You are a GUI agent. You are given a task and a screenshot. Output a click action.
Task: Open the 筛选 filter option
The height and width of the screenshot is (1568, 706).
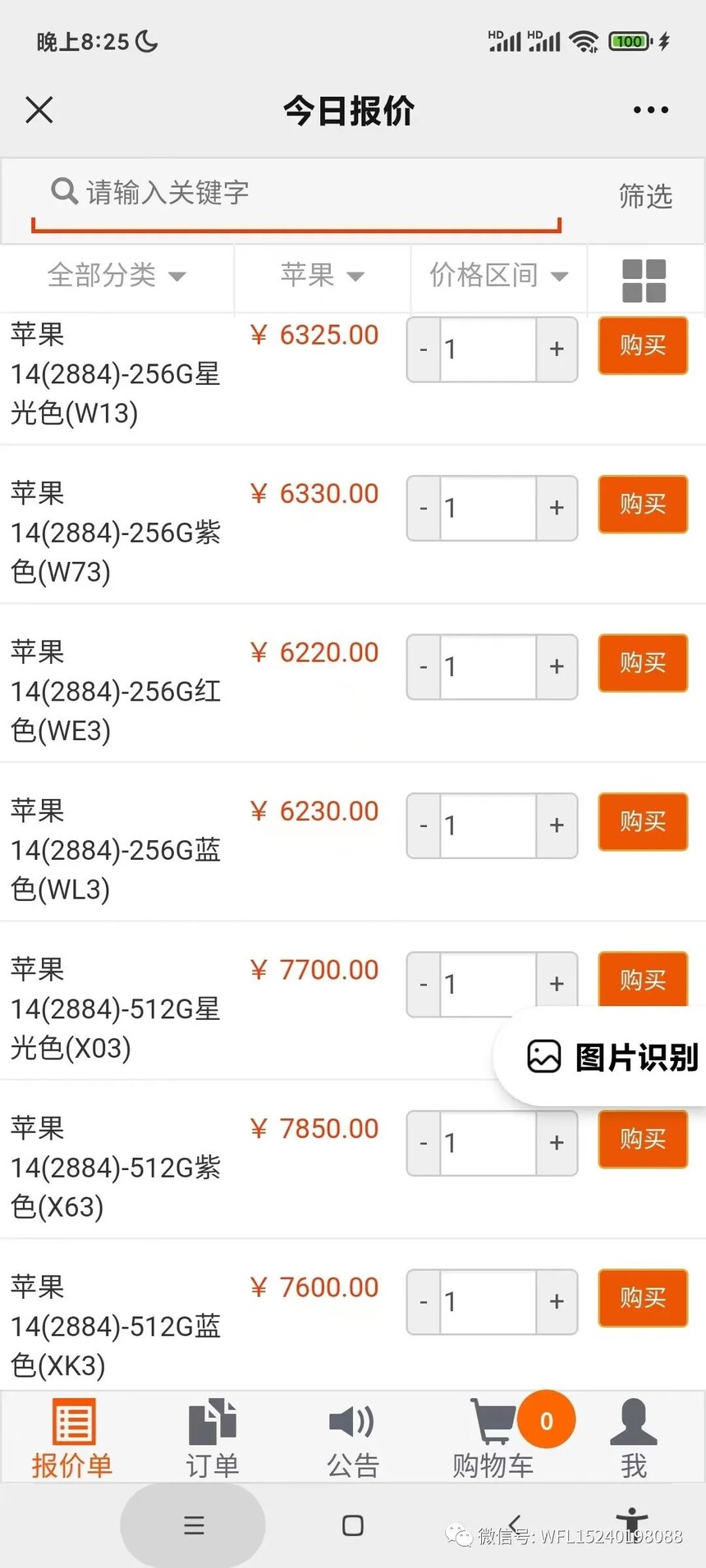pos(645,196)
